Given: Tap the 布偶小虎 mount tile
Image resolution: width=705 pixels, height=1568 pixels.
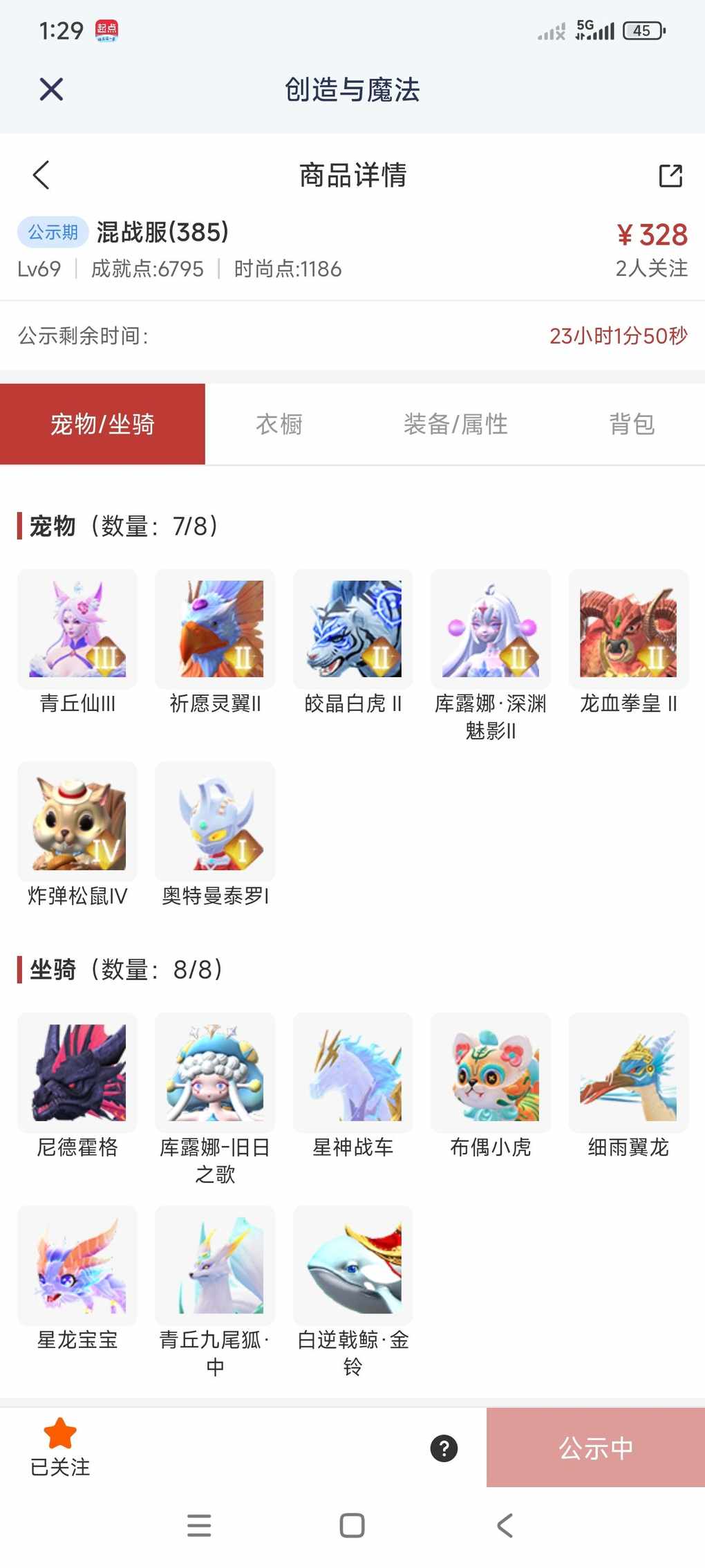Looking at the screenshot, I should (x=490, y=1072).
